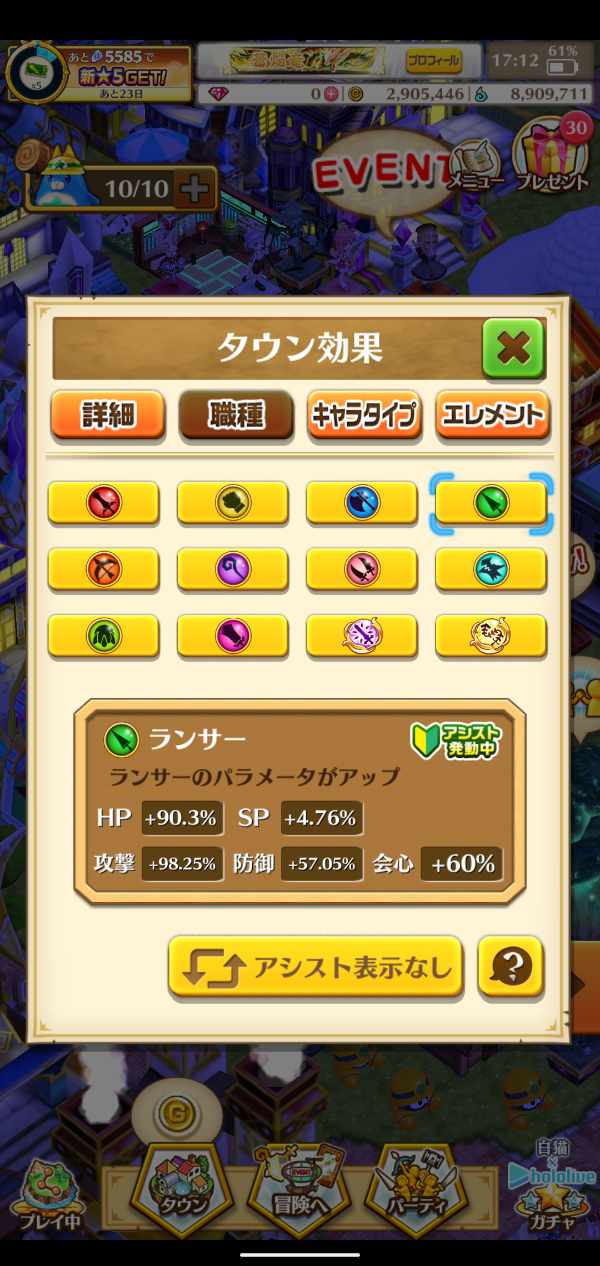Close the タウン効果 dialog

click(x=513, y=348)
